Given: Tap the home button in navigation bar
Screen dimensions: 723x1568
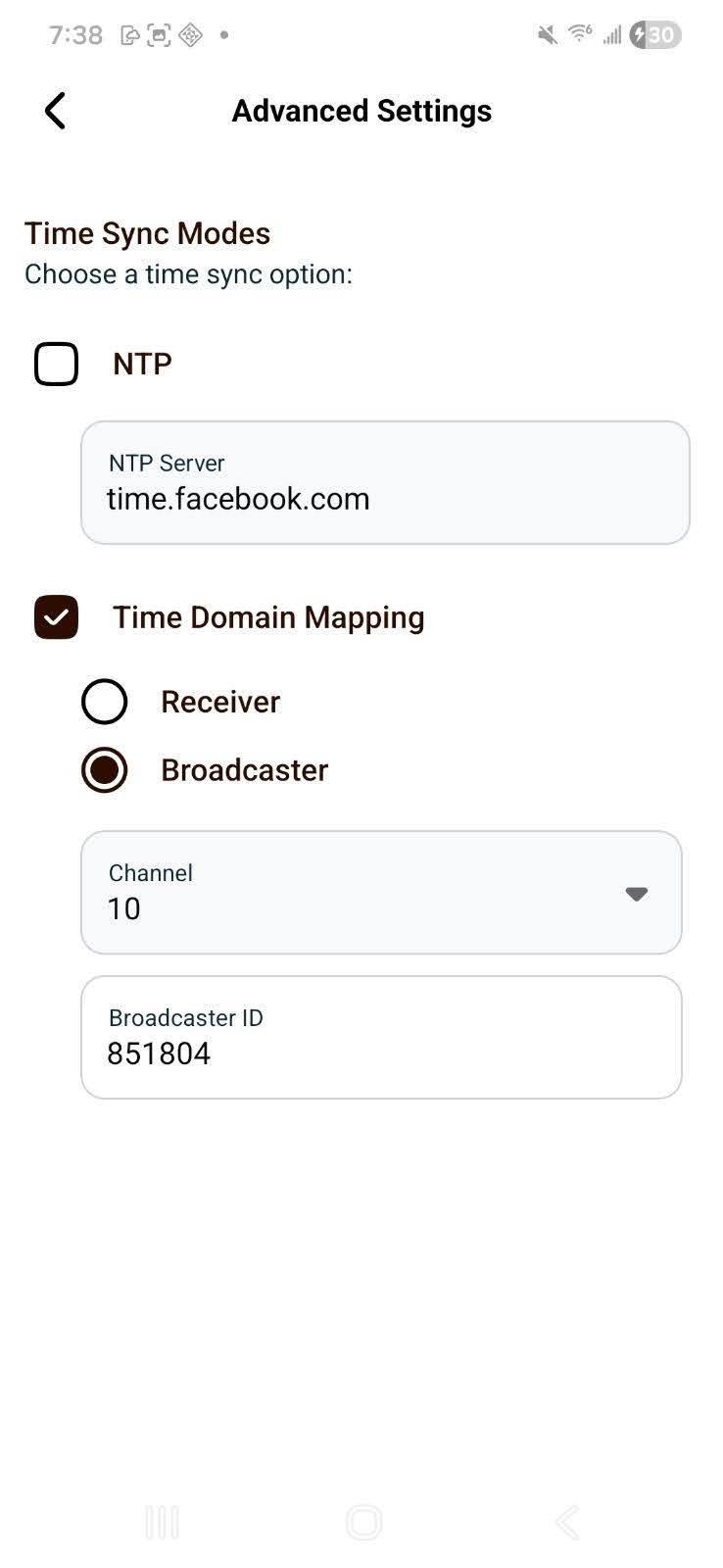Looking at the screenshot, I should click(x=363, y=1522).
